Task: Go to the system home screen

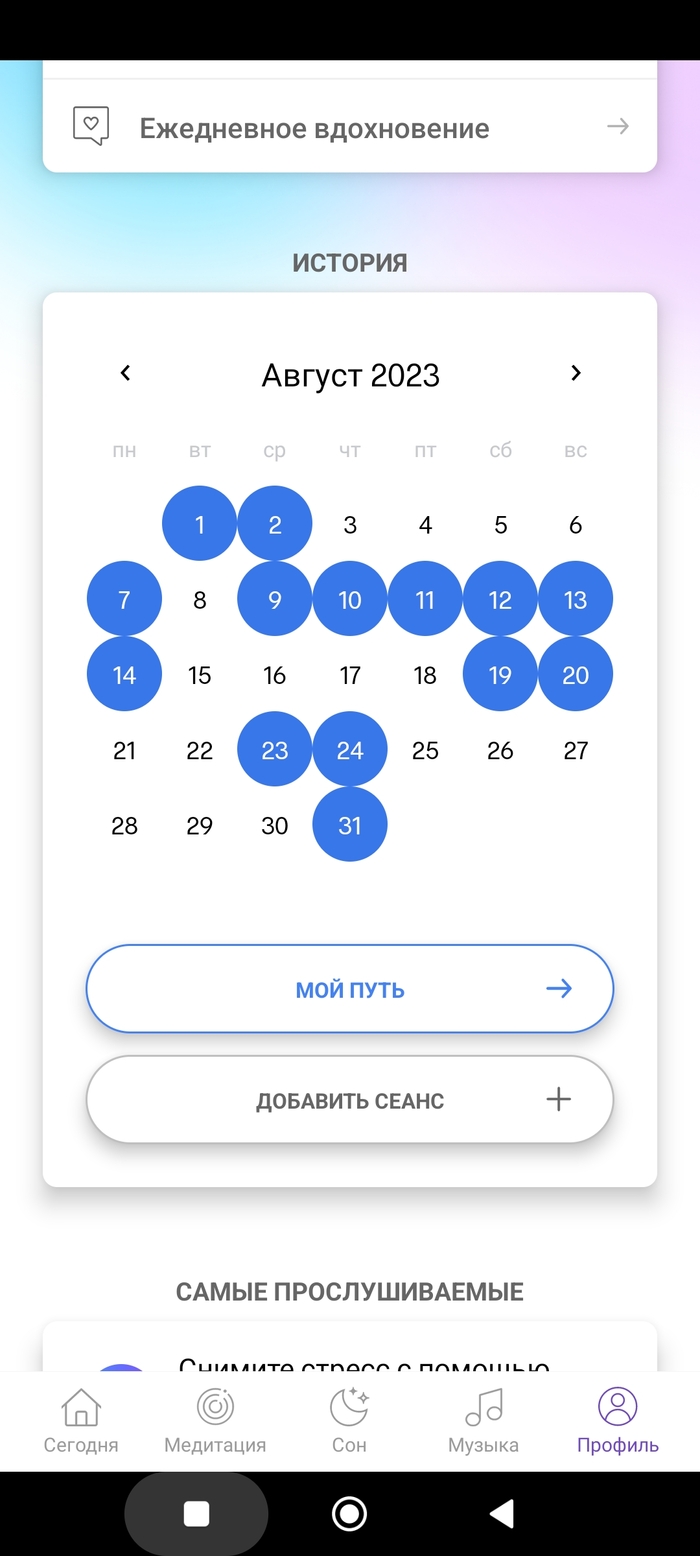Action: 349,1514
